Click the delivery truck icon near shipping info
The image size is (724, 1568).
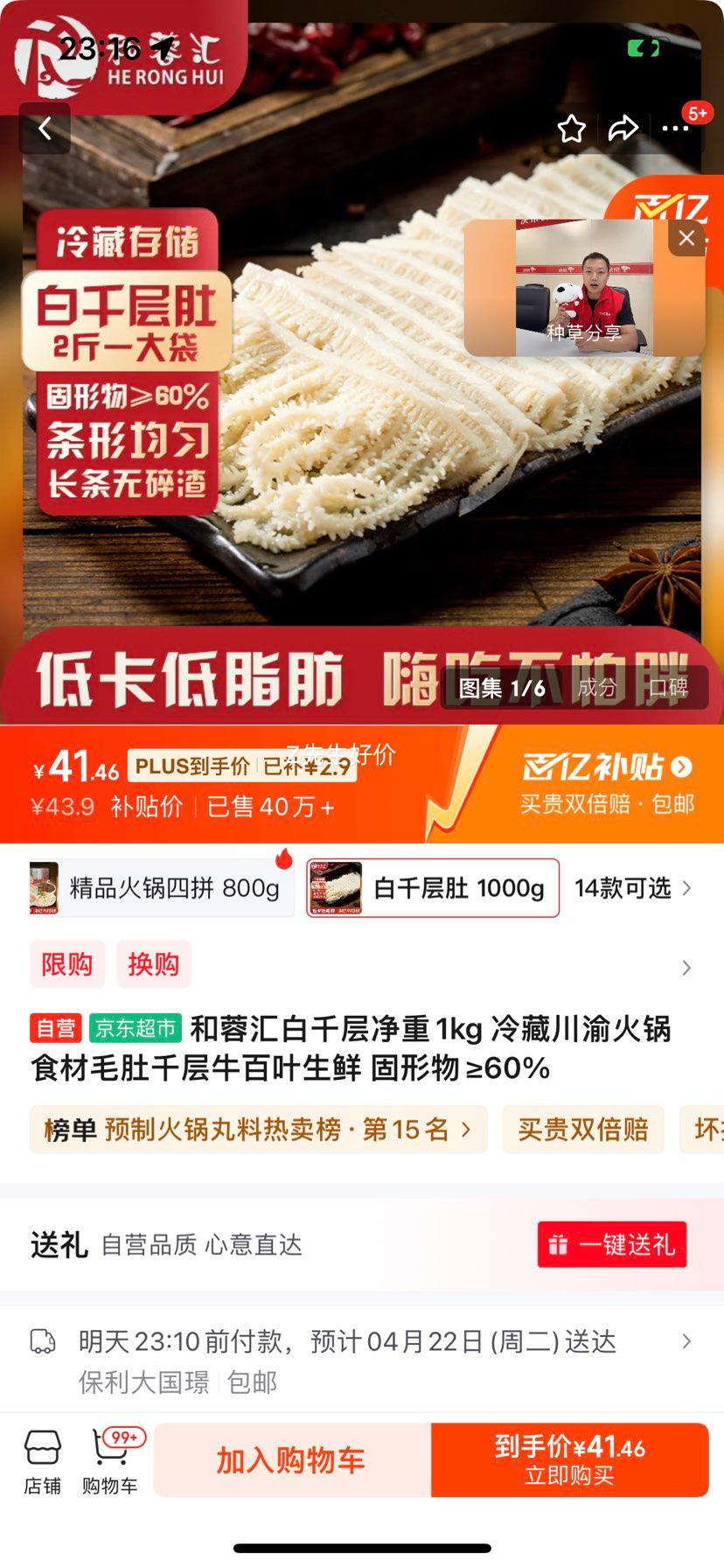tap(42, 1341)
